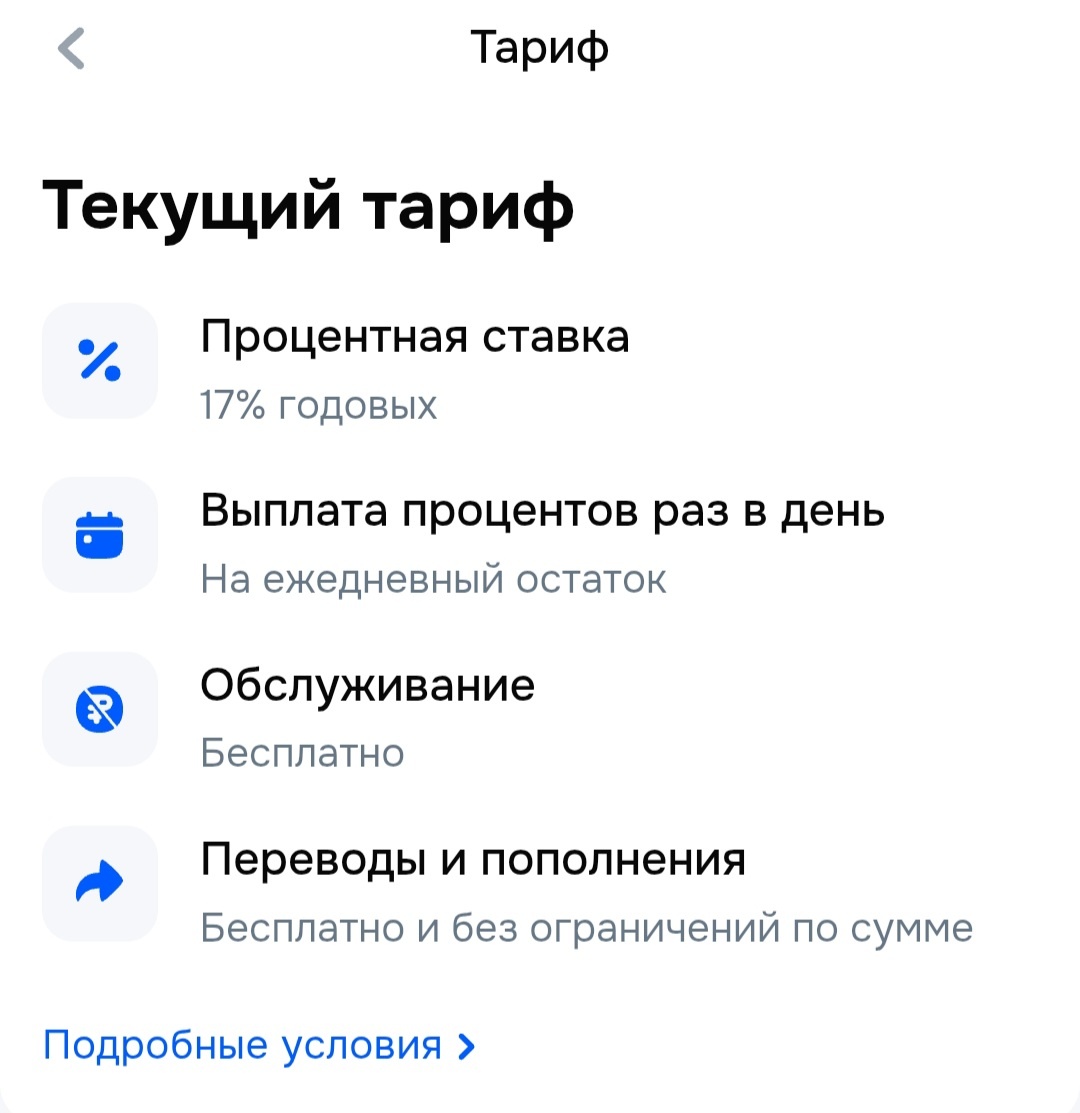Tap the Тариф screen title
The image size is (1080, 1113).
point(539,47)
